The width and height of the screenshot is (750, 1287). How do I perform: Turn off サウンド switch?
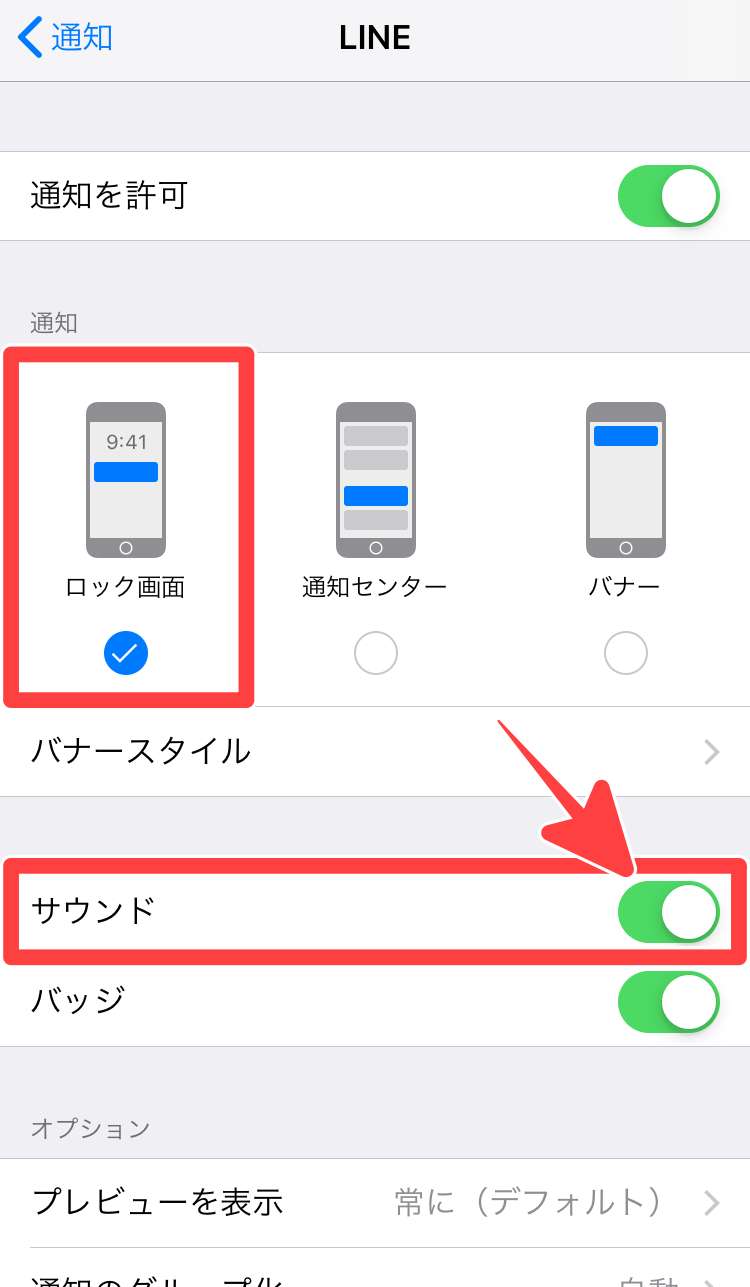click(x=668, y=911)
